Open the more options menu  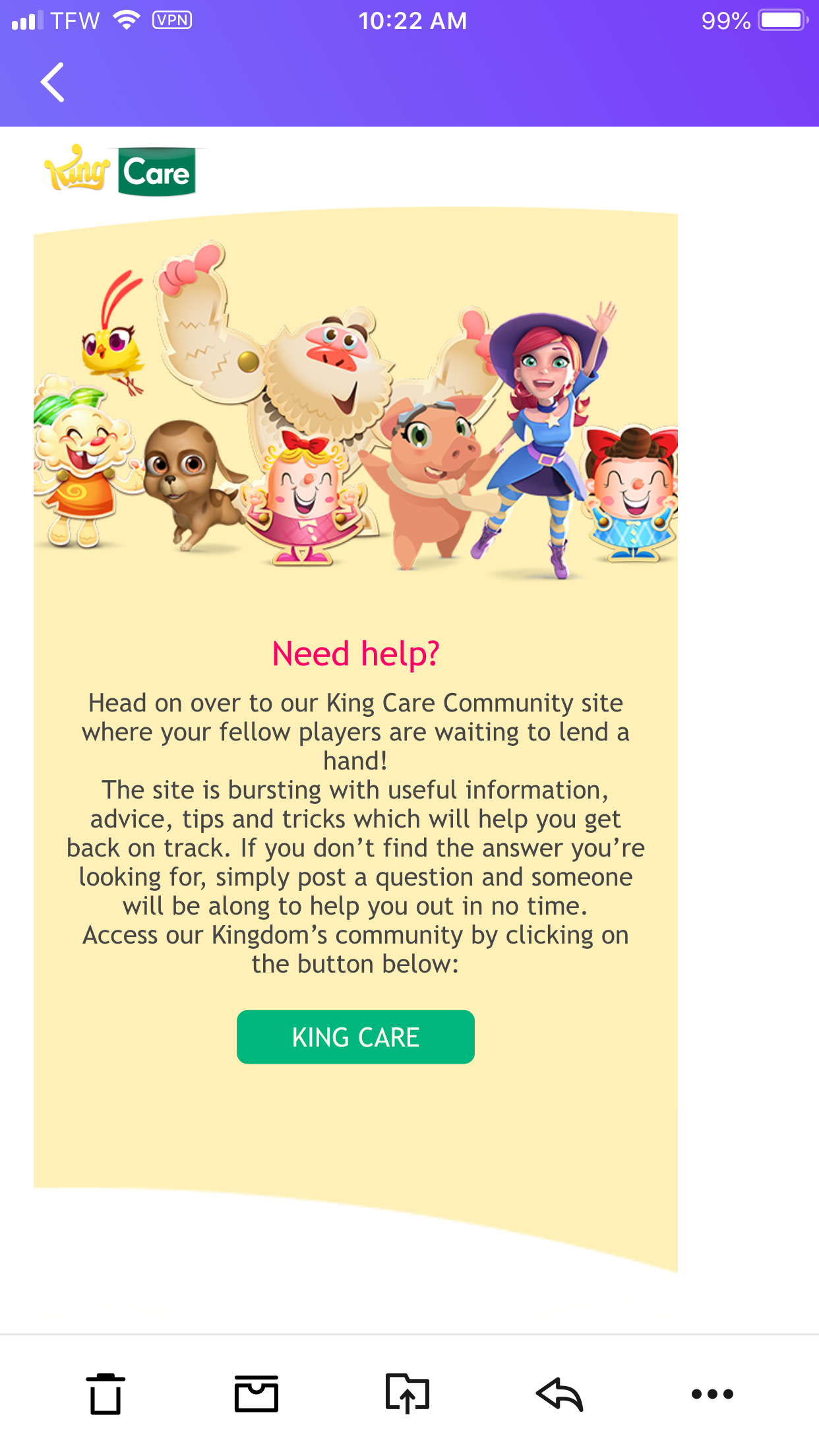coord(712,1394)
